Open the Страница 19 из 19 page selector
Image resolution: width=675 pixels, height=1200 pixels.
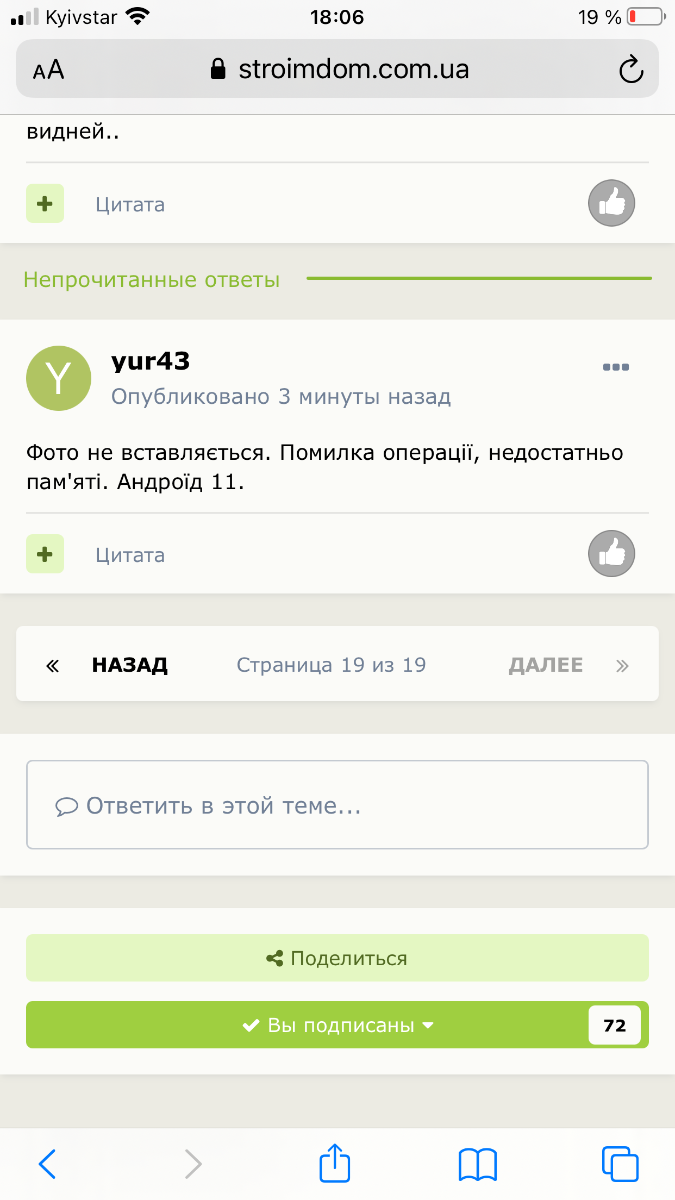click(331, 665)
